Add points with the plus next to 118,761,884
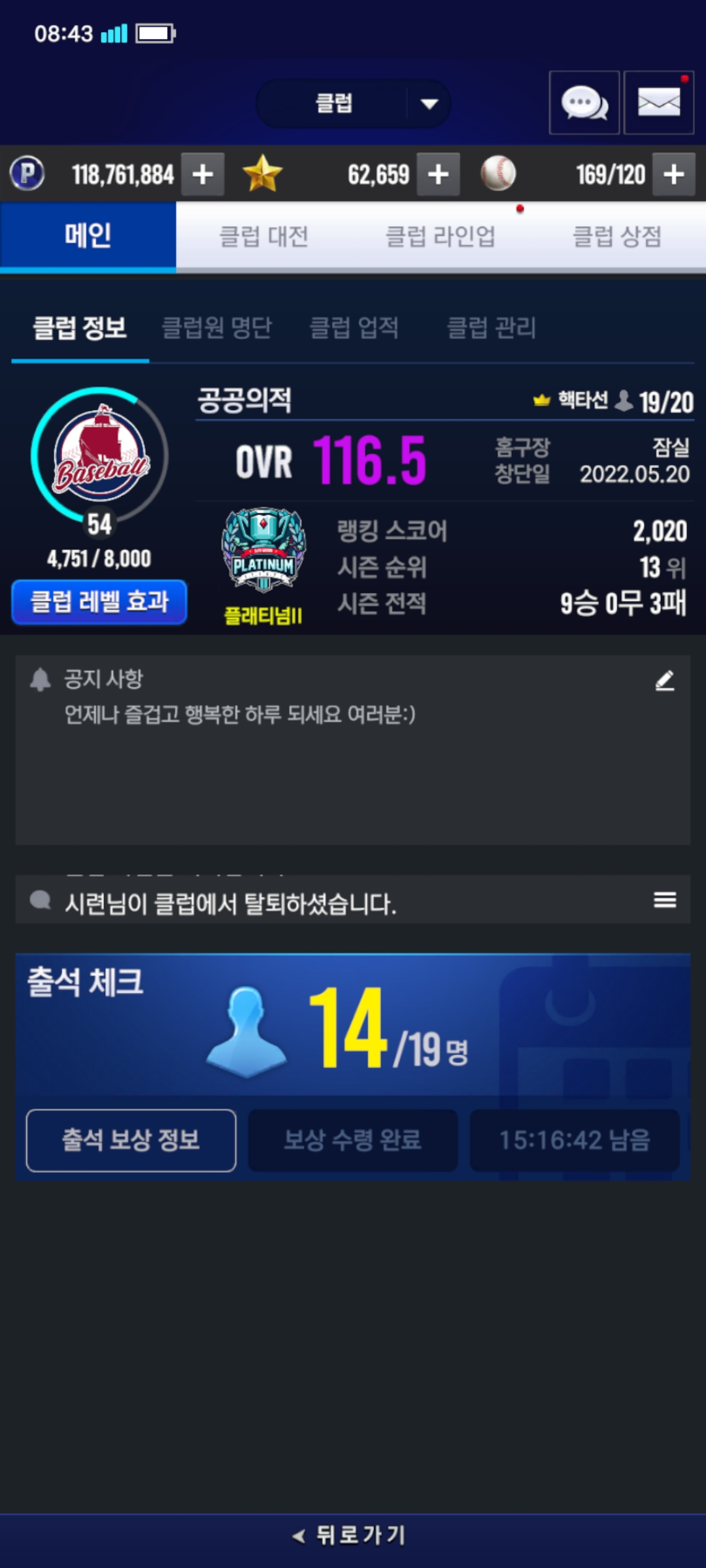This screenshot has width=706, height=1568. click(x=203, y=174)
